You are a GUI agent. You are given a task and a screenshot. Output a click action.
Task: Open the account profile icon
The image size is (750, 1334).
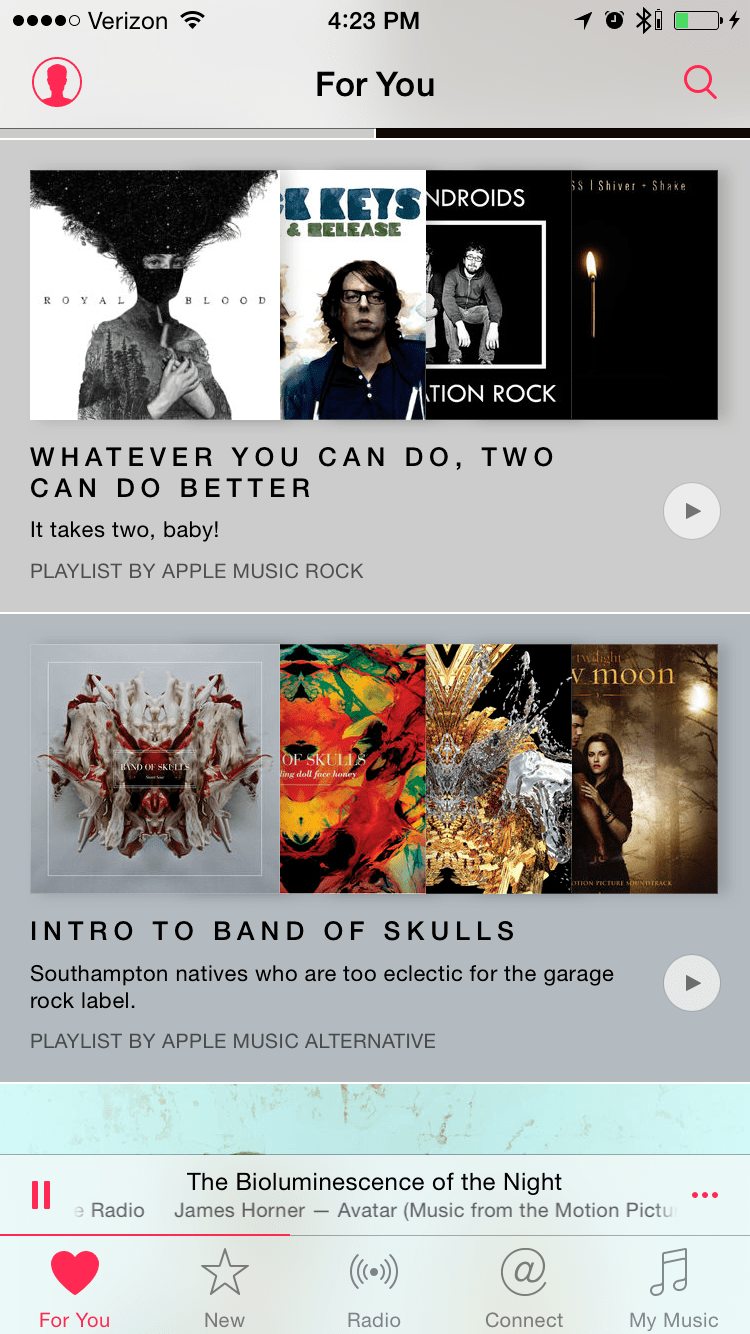[x=57, y=83]
